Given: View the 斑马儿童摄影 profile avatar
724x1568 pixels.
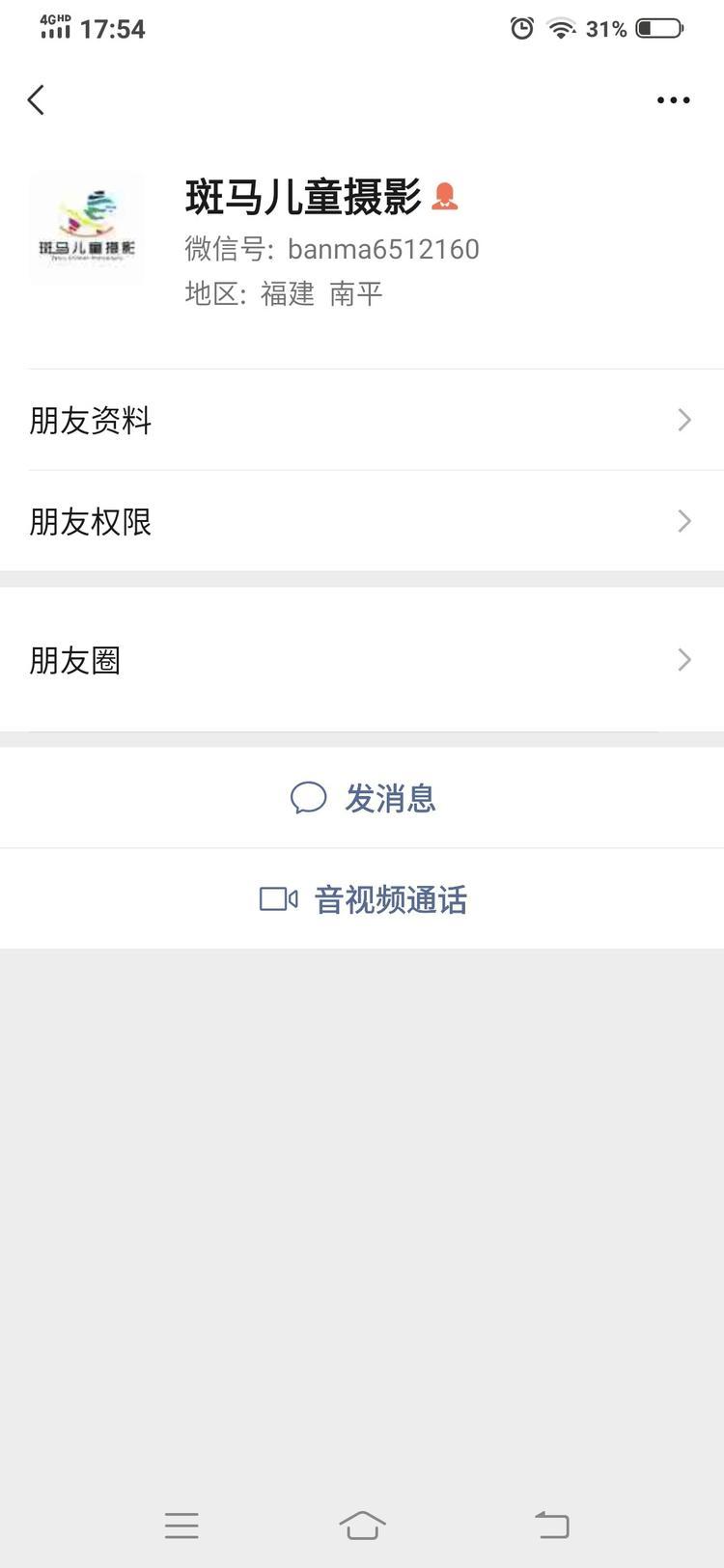Looking at the screenshot, I should click(x=86, y=228).
